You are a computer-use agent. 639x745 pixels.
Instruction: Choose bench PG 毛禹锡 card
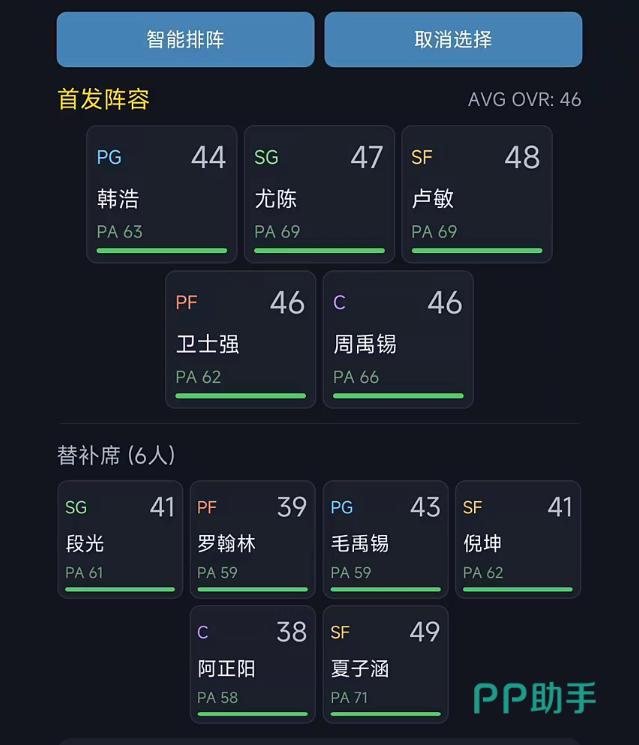tap(385, 540)
